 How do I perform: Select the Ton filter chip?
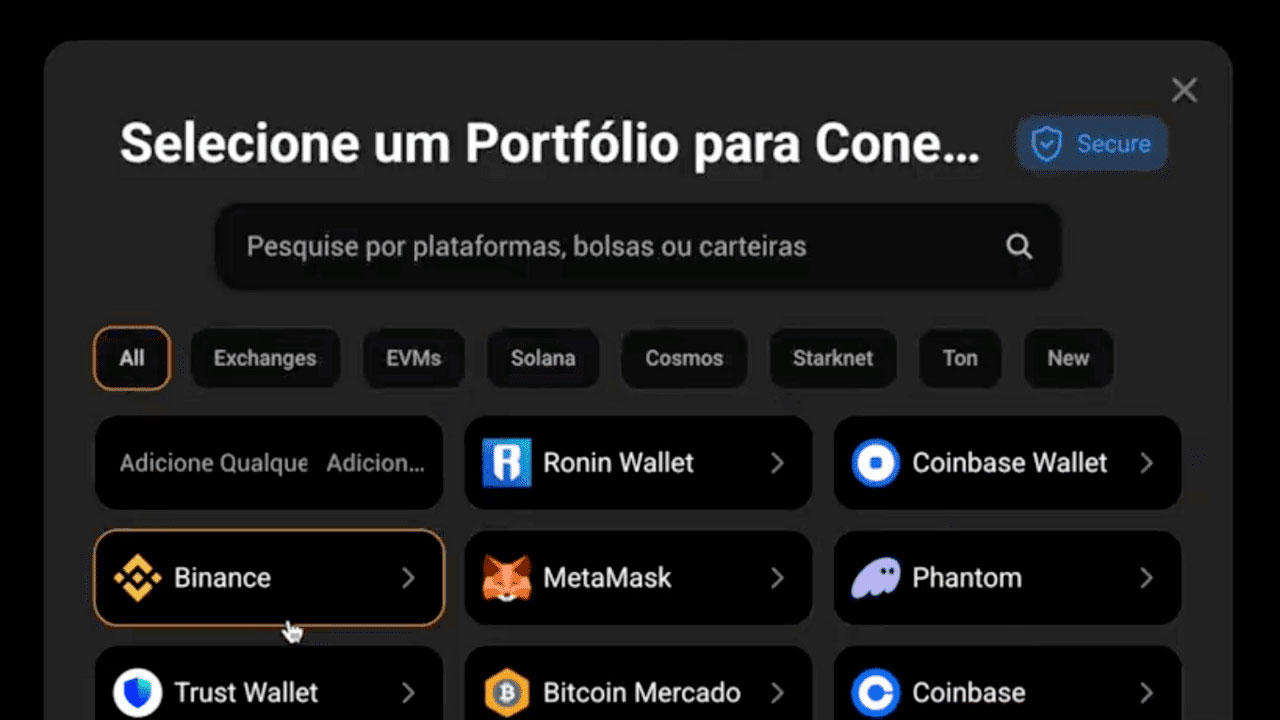point(960,358)
